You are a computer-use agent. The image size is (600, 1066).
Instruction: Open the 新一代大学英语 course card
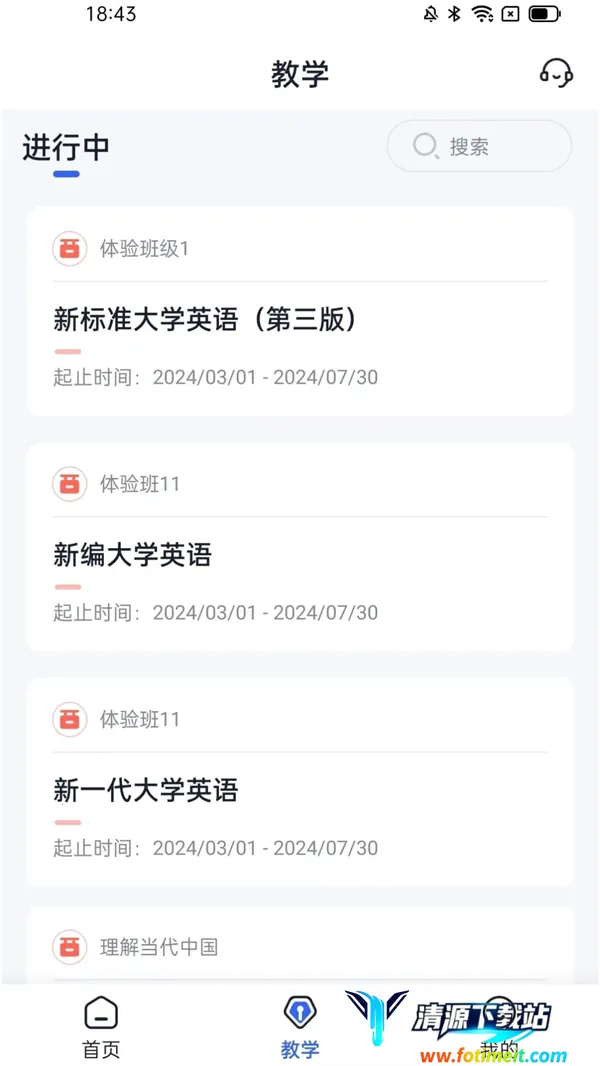coord(300,790)
